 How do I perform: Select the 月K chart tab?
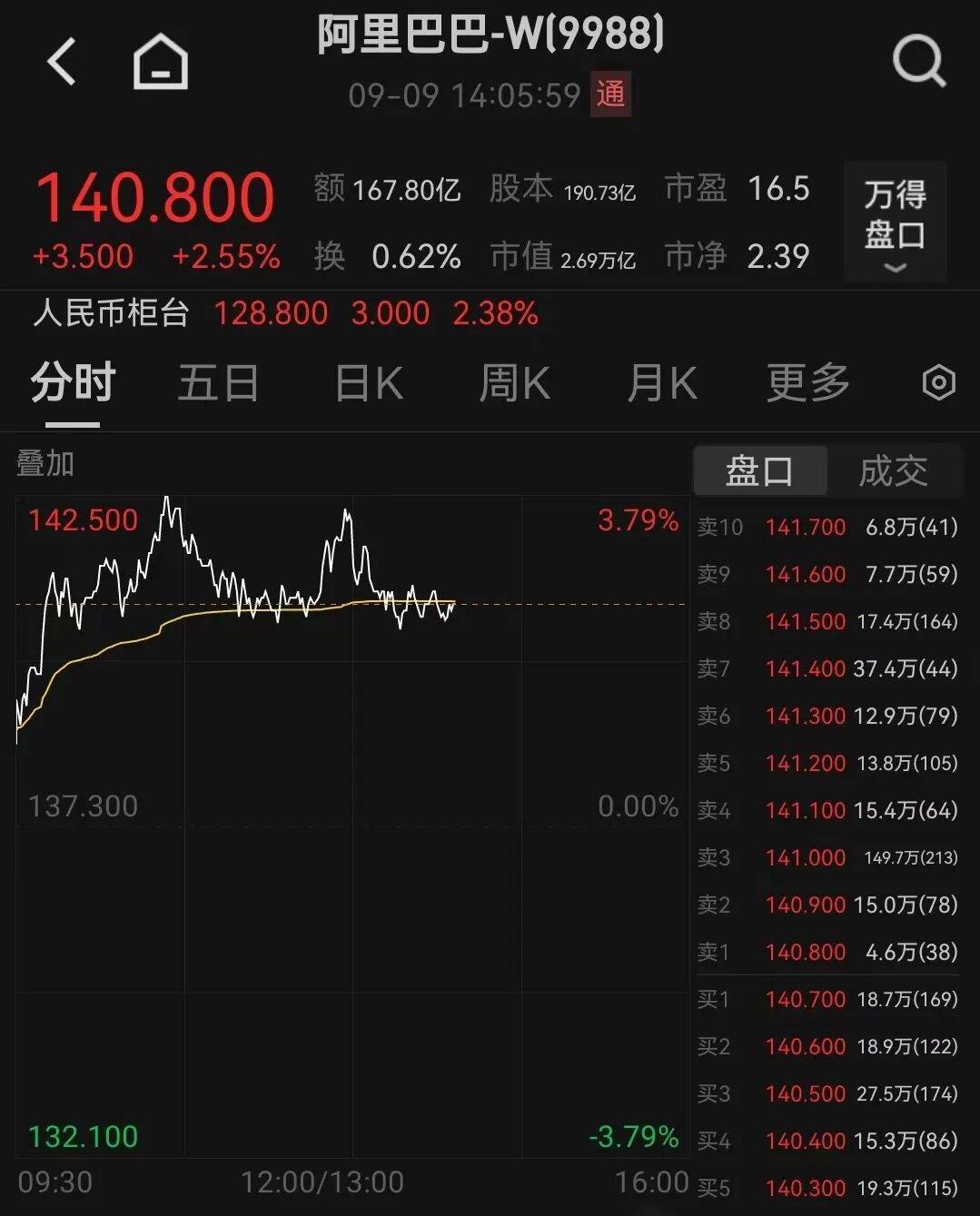point(661,382)
